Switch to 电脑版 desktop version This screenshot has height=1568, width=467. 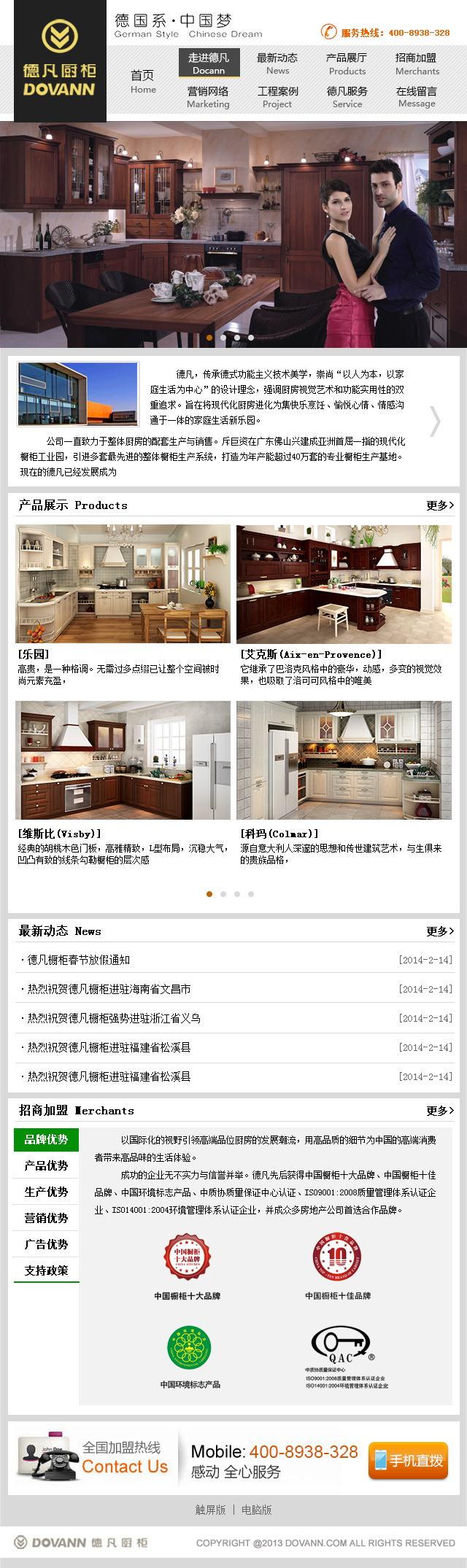(x=256, y=1509)
